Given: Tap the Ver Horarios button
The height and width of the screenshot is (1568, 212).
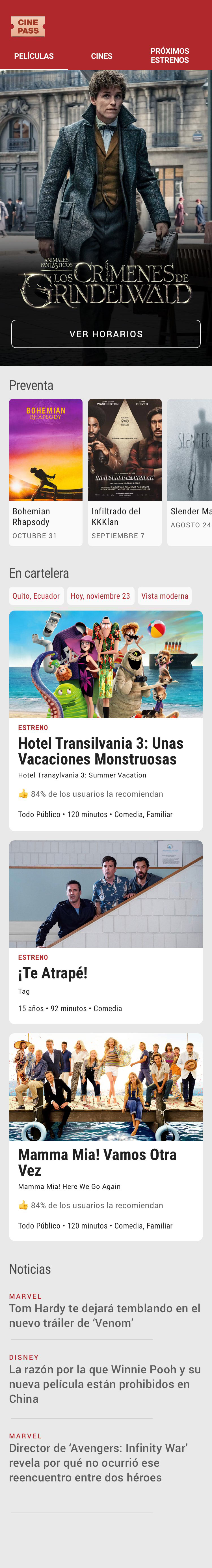Looking at the screenshot, I should 106,334.
